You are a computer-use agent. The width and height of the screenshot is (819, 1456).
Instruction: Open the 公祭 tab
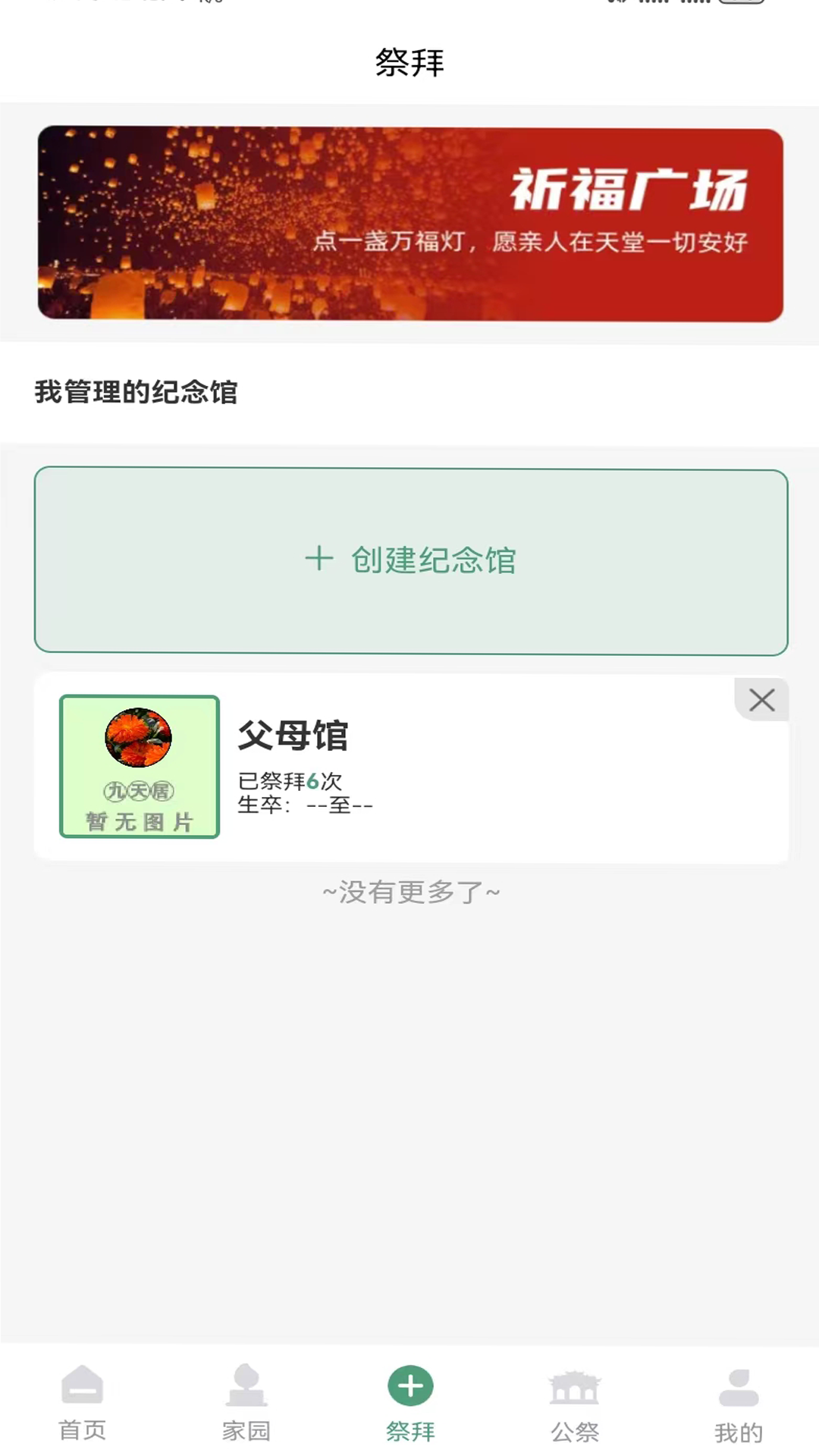coord(575,1402)
